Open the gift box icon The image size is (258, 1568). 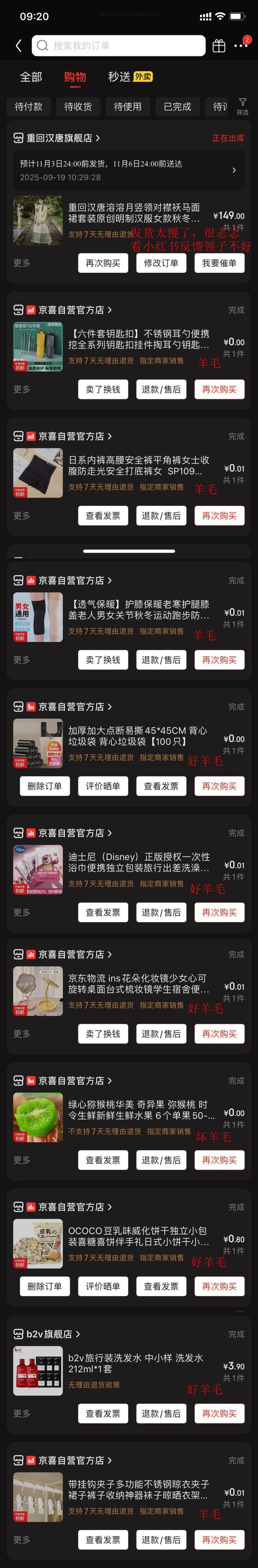coord(219,45)
